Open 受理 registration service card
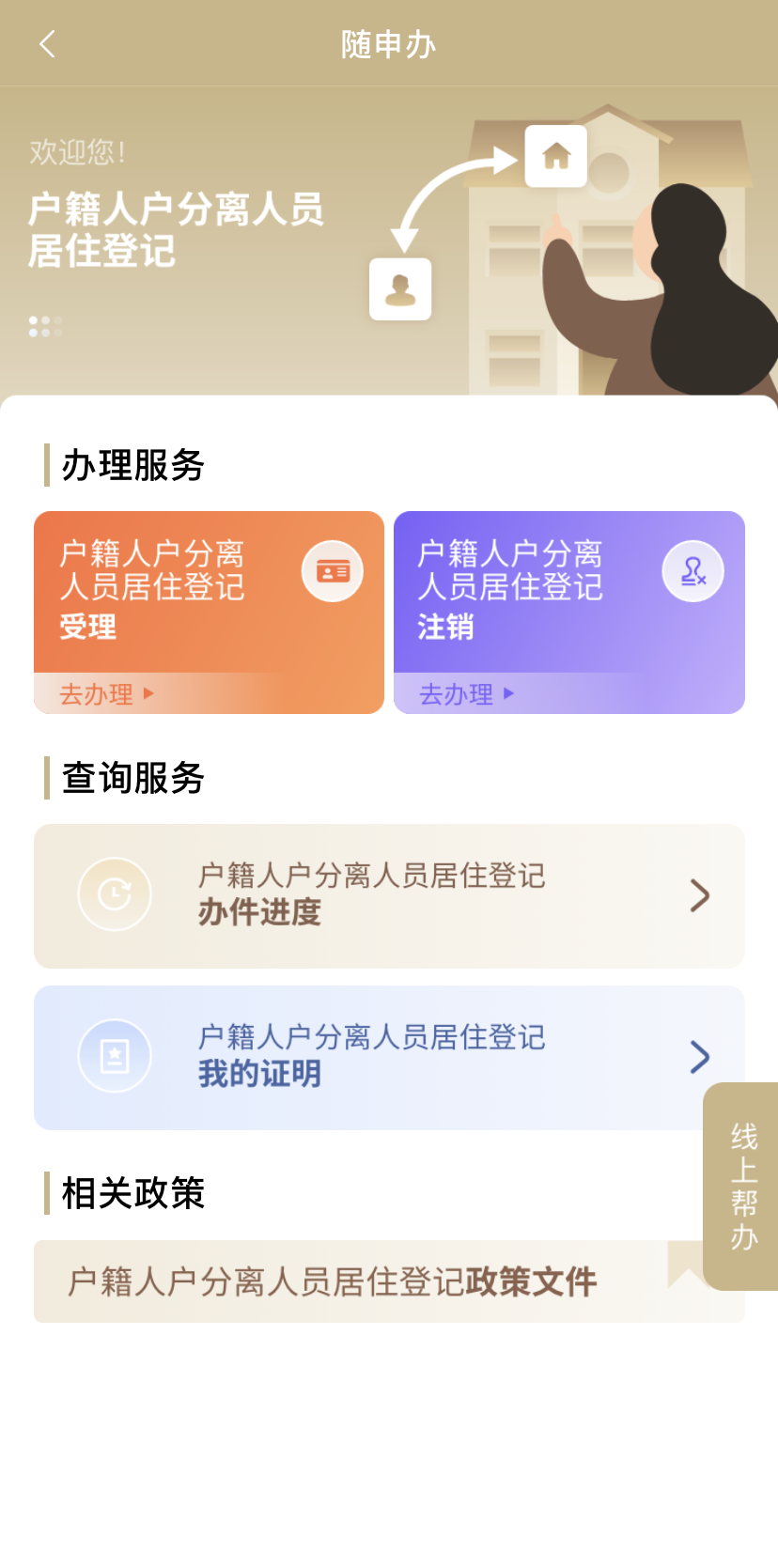 [x=209, y=612]
